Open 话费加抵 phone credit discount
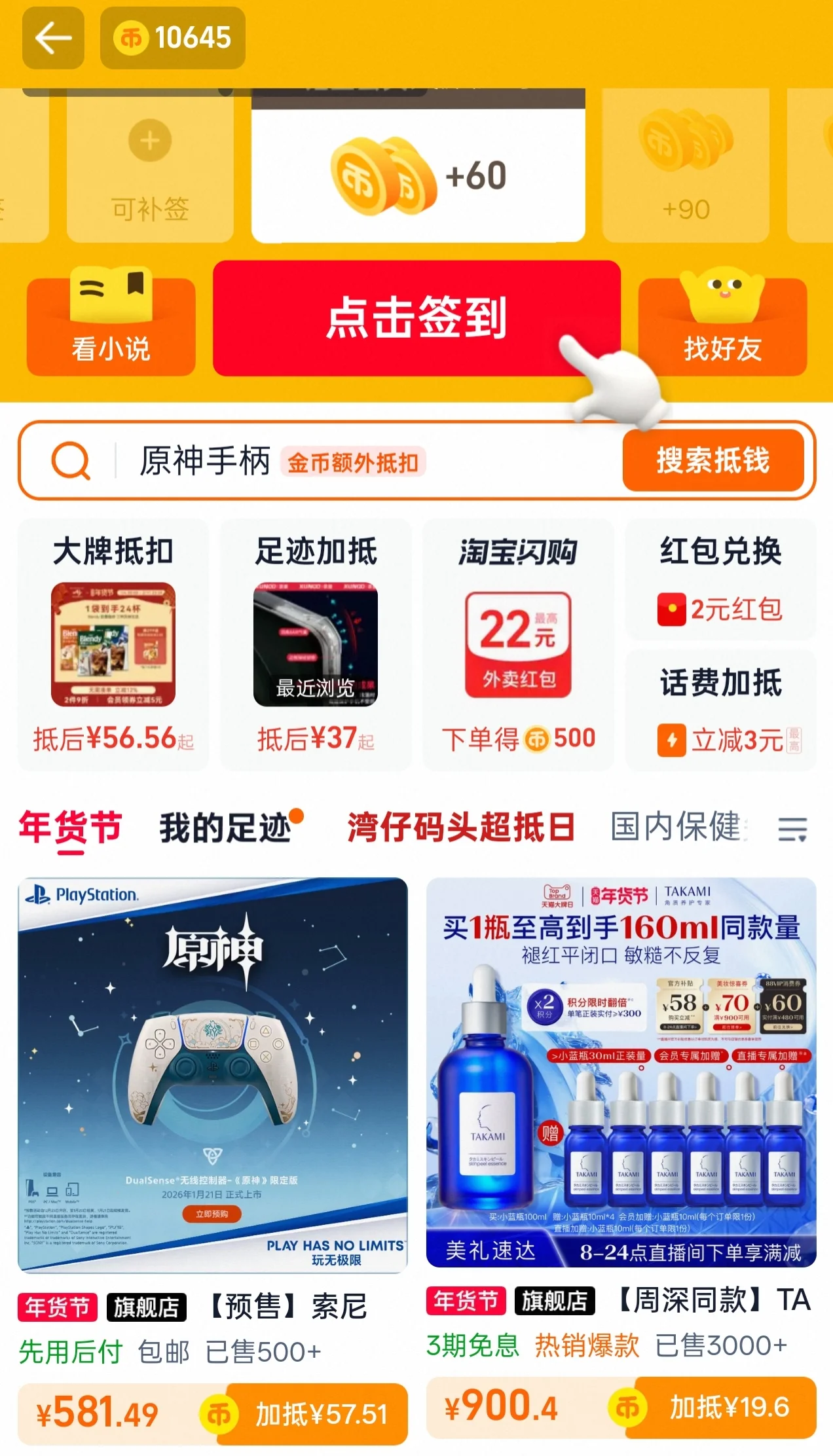This screenshot has width=833, height=1456. 720,711
